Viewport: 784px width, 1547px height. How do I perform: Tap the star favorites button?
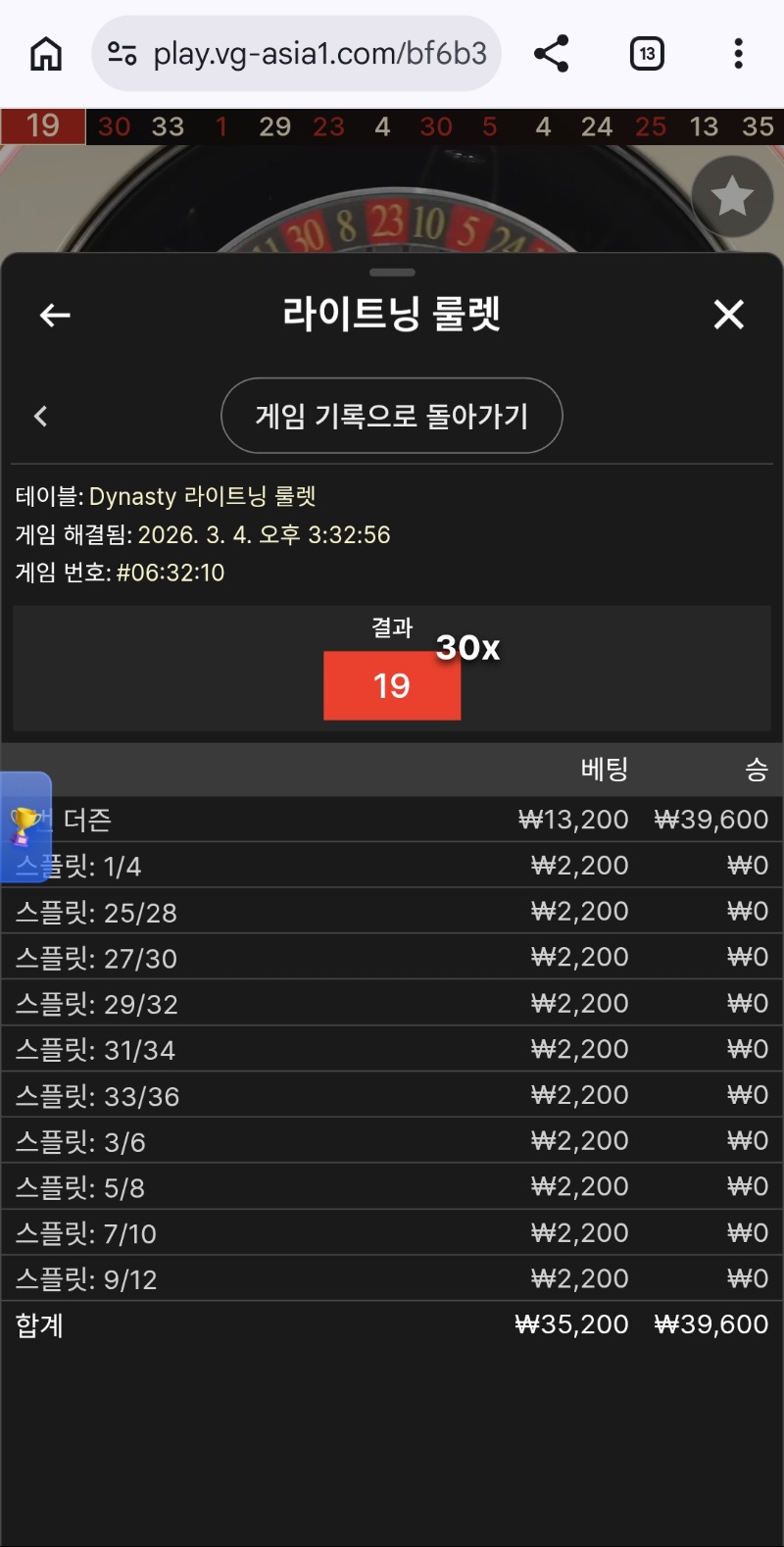732,197
